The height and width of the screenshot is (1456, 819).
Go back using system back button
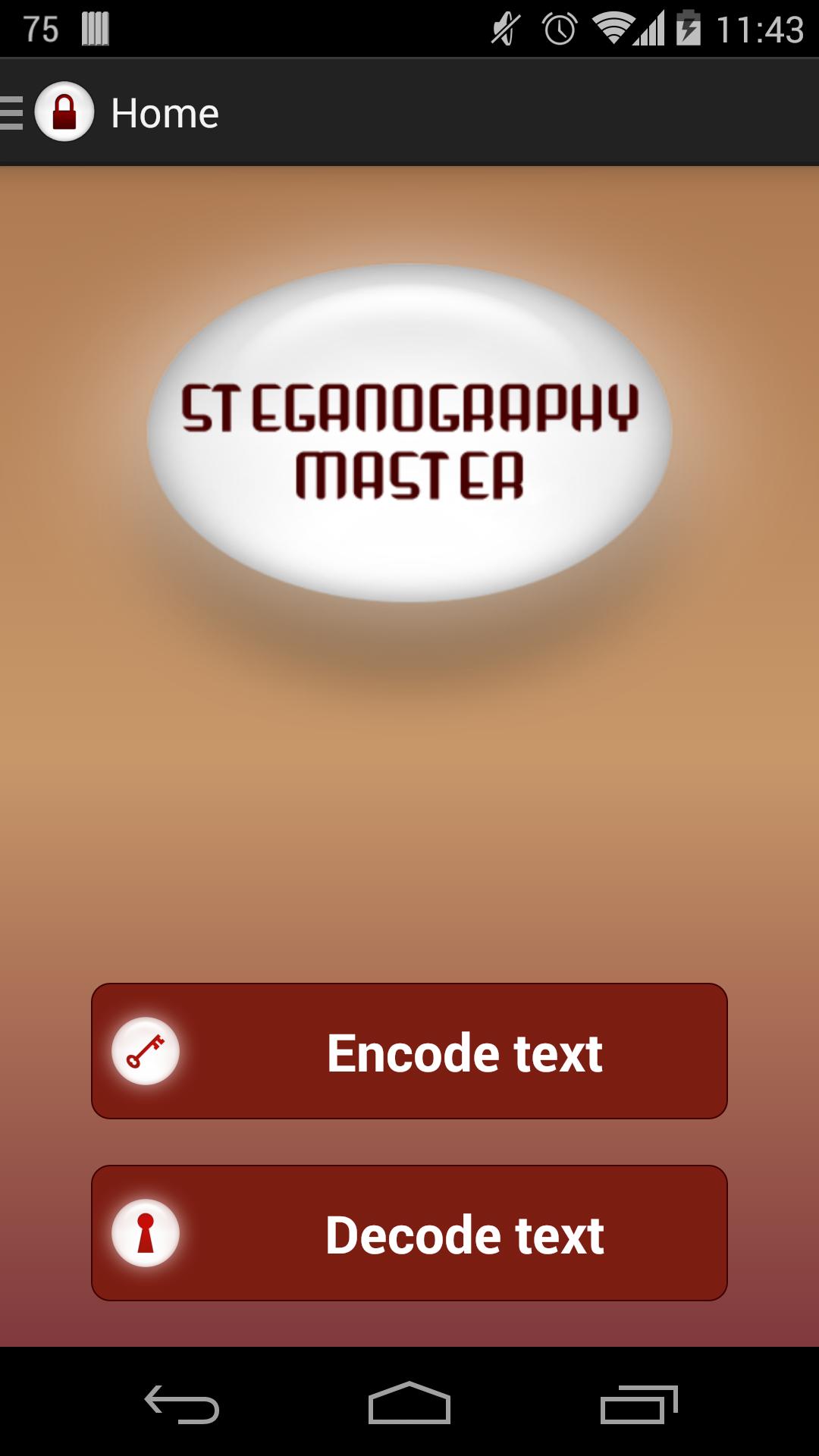182,1404
